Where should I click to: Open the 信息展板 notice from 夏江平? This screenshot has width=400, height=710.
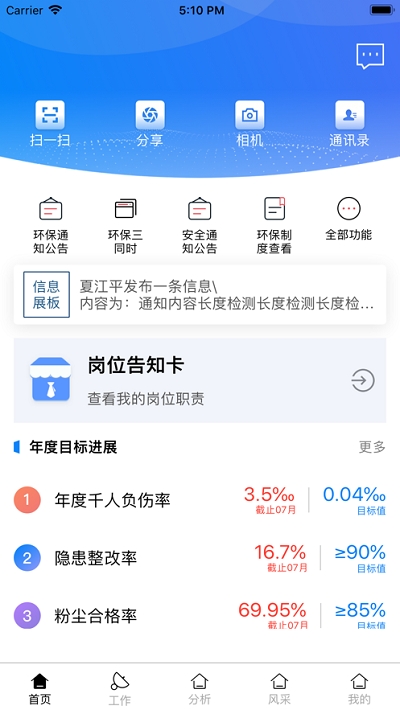200,295
